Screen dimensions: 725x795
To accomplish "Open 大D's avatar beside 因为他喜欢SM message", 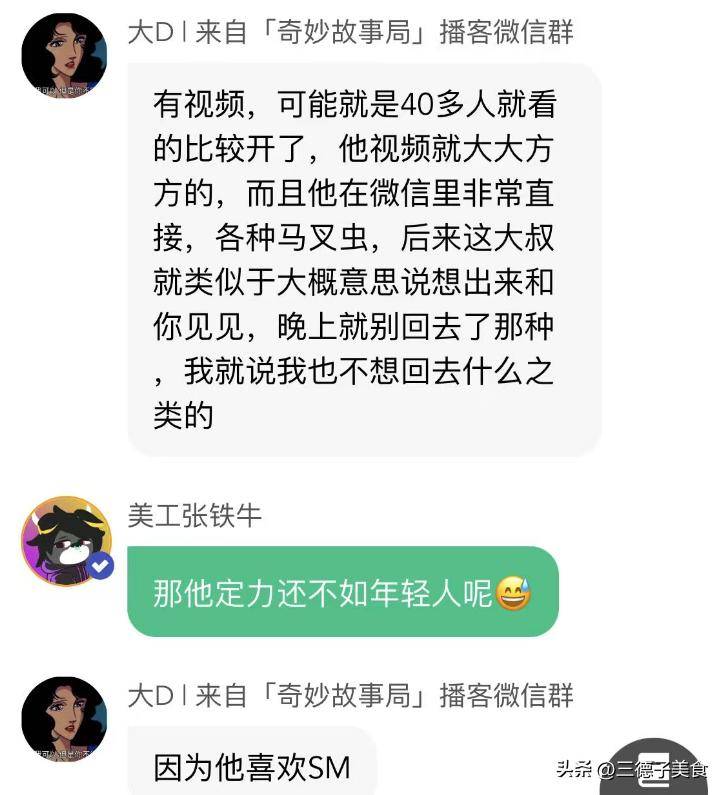I will point(64,719).
